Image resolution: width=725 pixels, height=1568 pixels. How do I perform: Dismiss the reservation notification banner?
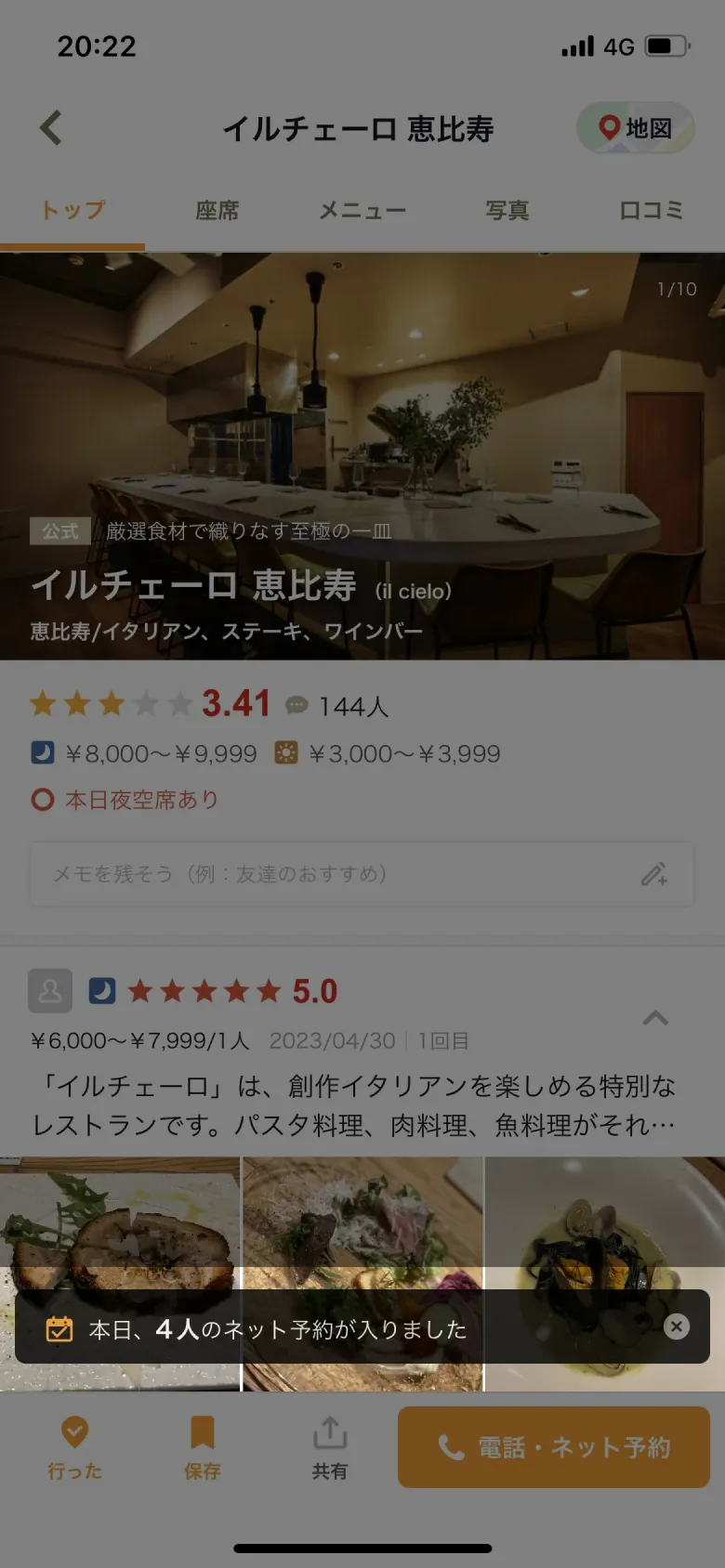pyautogui.click(x=676, y=1327)
